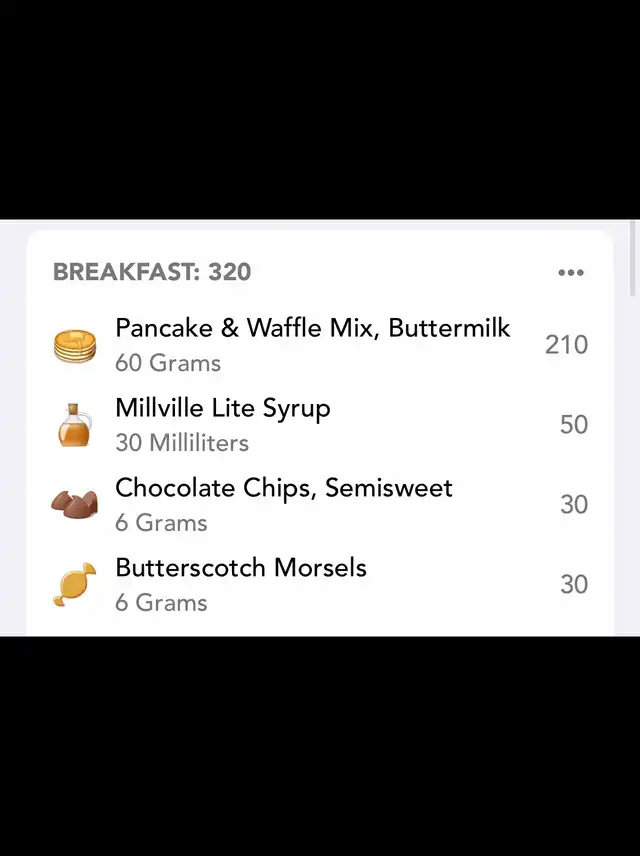View Chocolate Chips, Semisweet entry
Image resolution: width=640 pixels, height=856 pixels.
point(283,504)
